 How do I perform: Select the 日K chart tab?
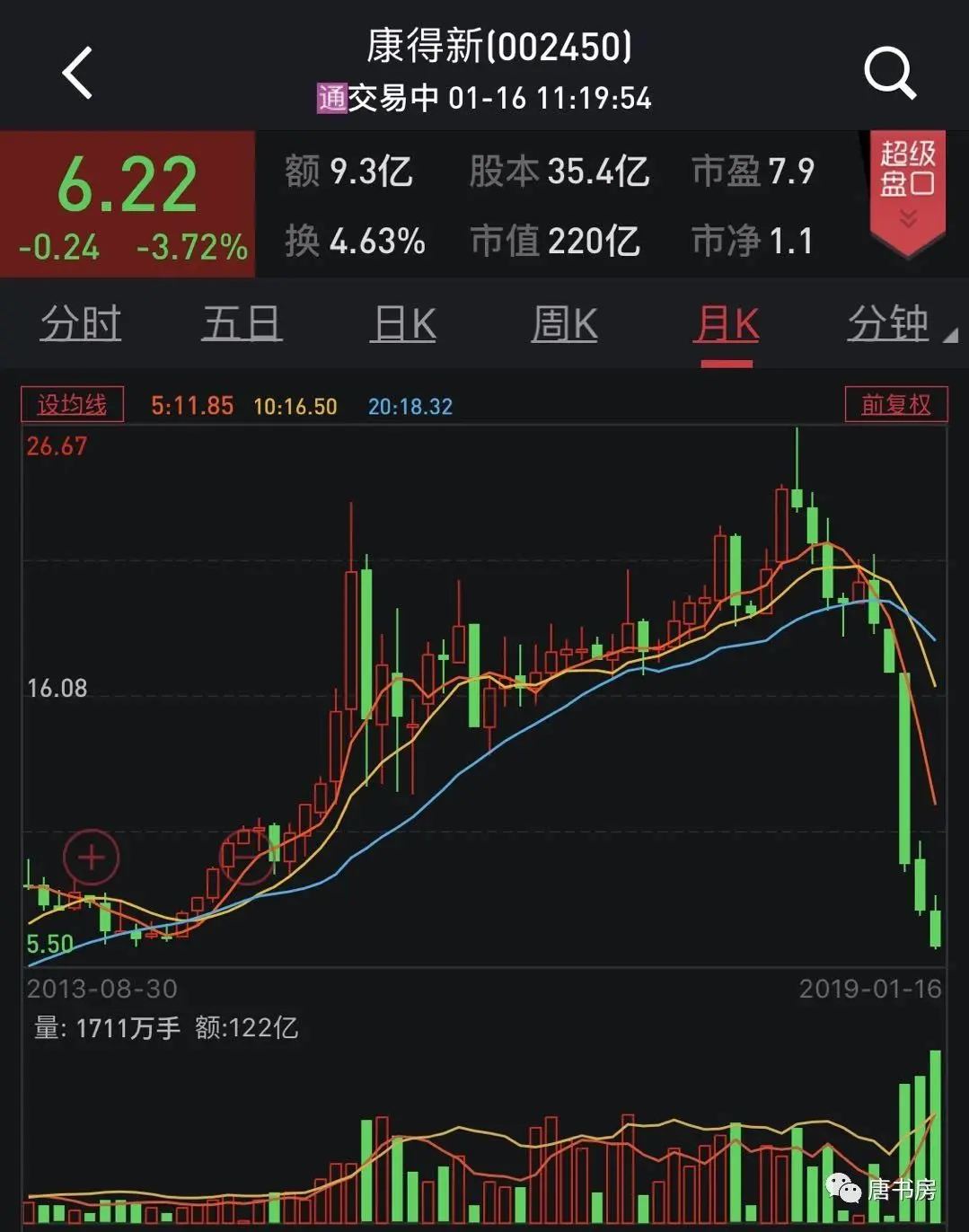click(x=404, y=323)
